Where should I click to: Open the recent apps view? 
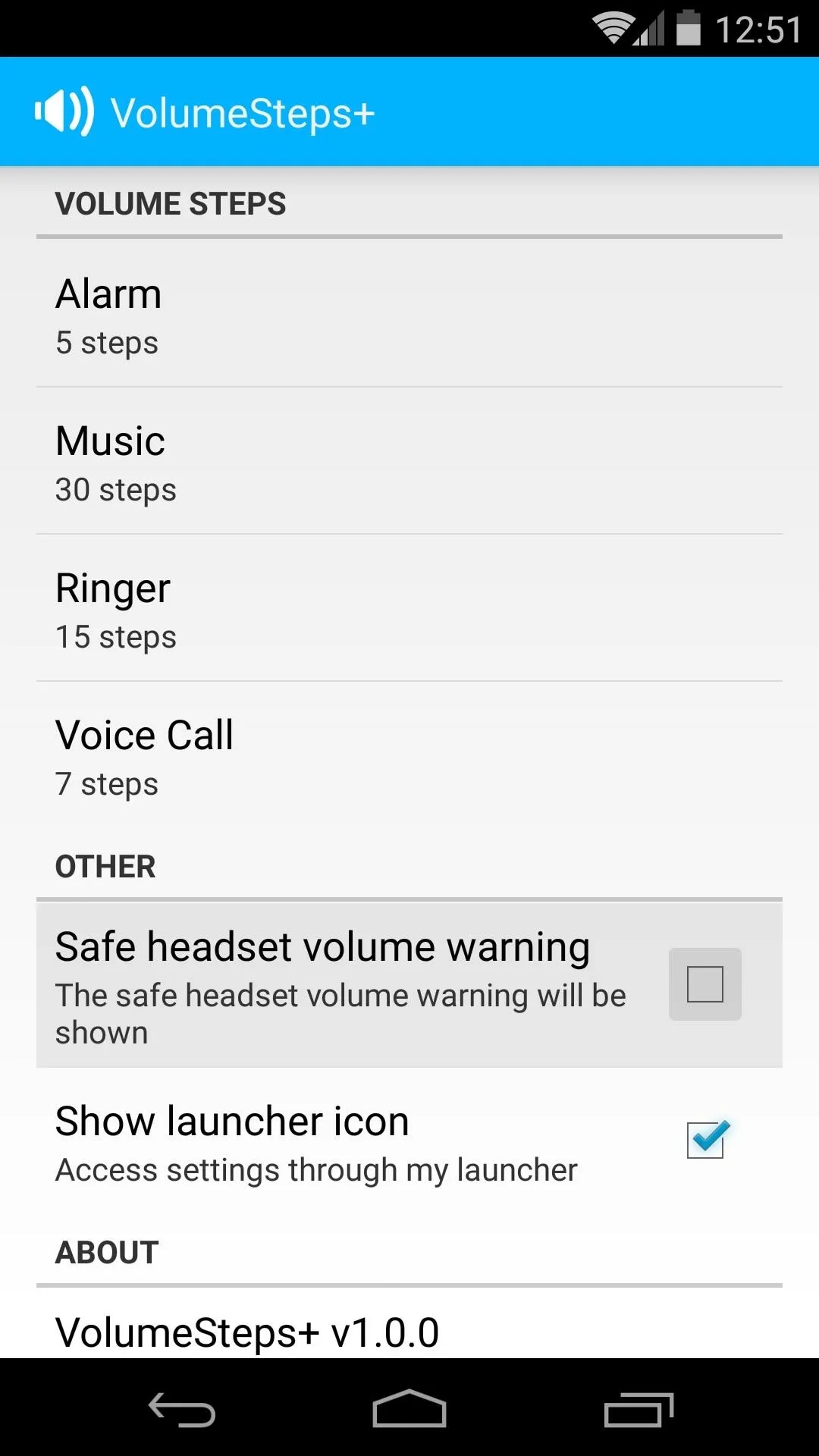pos(639,1409)
